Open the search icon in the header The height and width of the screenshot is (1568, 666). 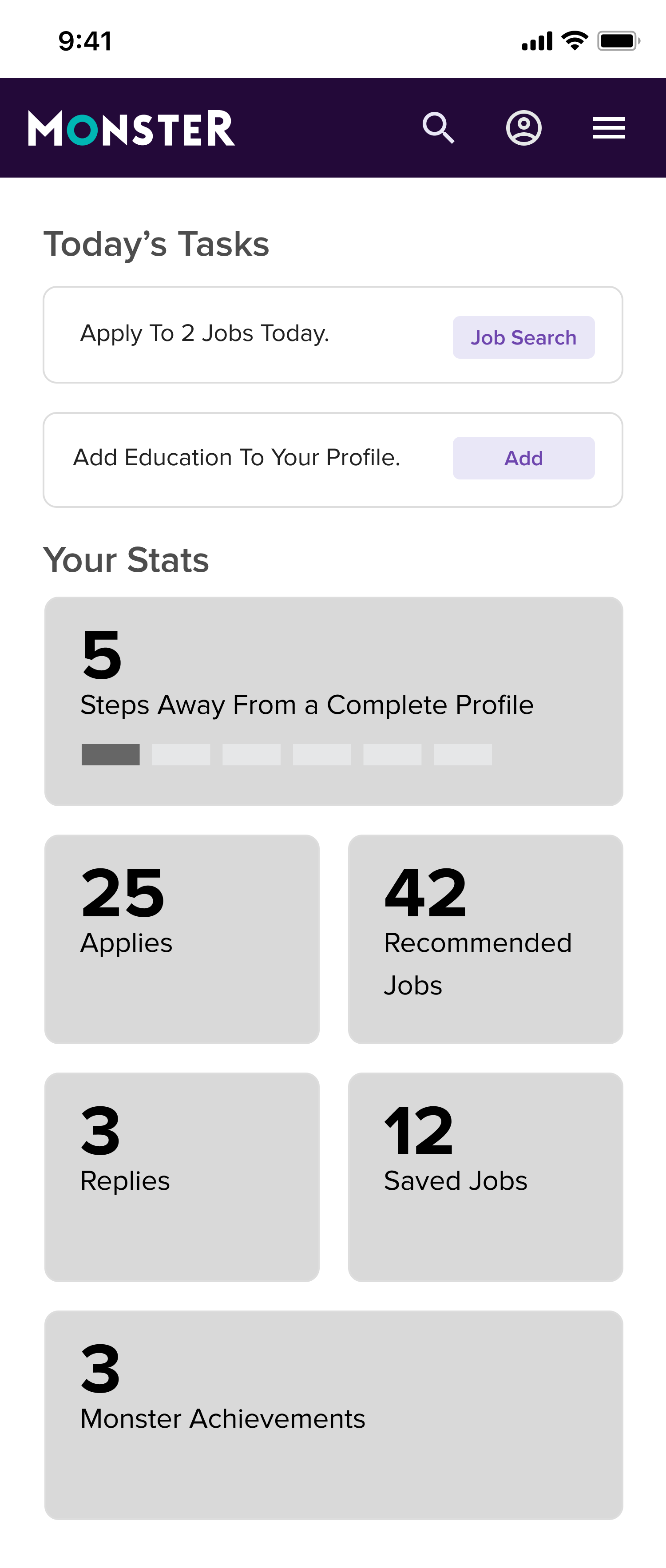[438, 128]
